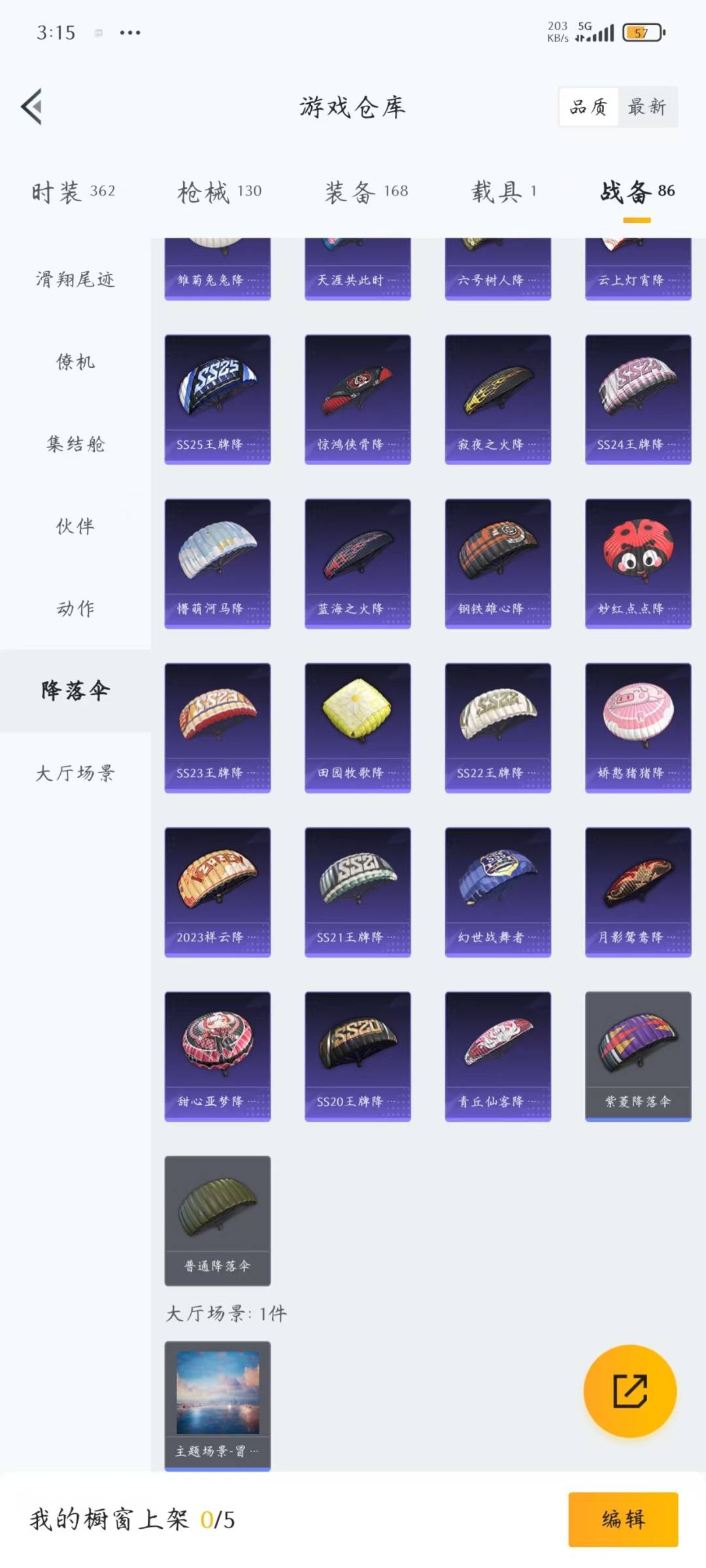Sort the warehouse by 最新
This screenshot has width=706, height=1568.
coord(647,106)
